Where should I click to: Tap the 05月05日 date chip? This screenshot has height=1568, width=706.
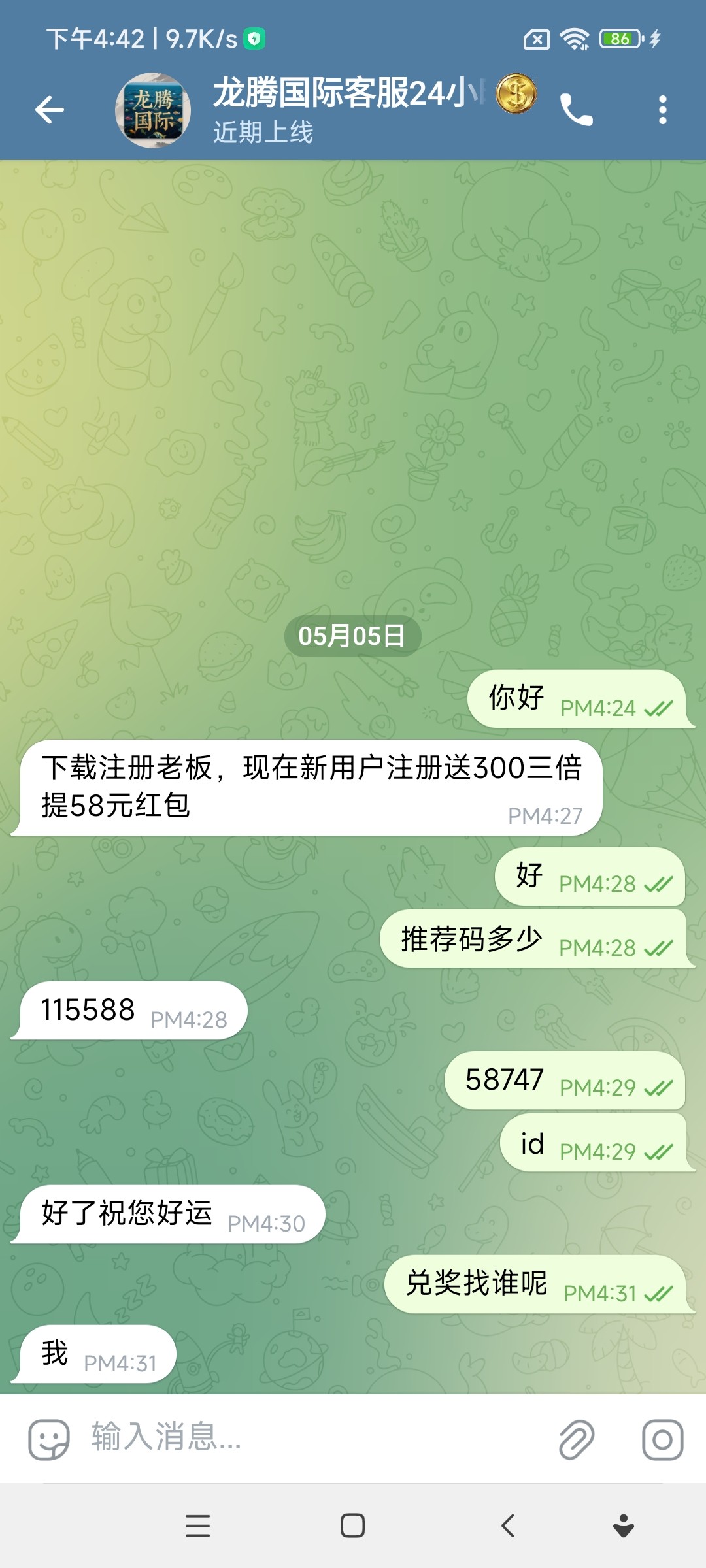pyautogui.click(x=352, y=636)
